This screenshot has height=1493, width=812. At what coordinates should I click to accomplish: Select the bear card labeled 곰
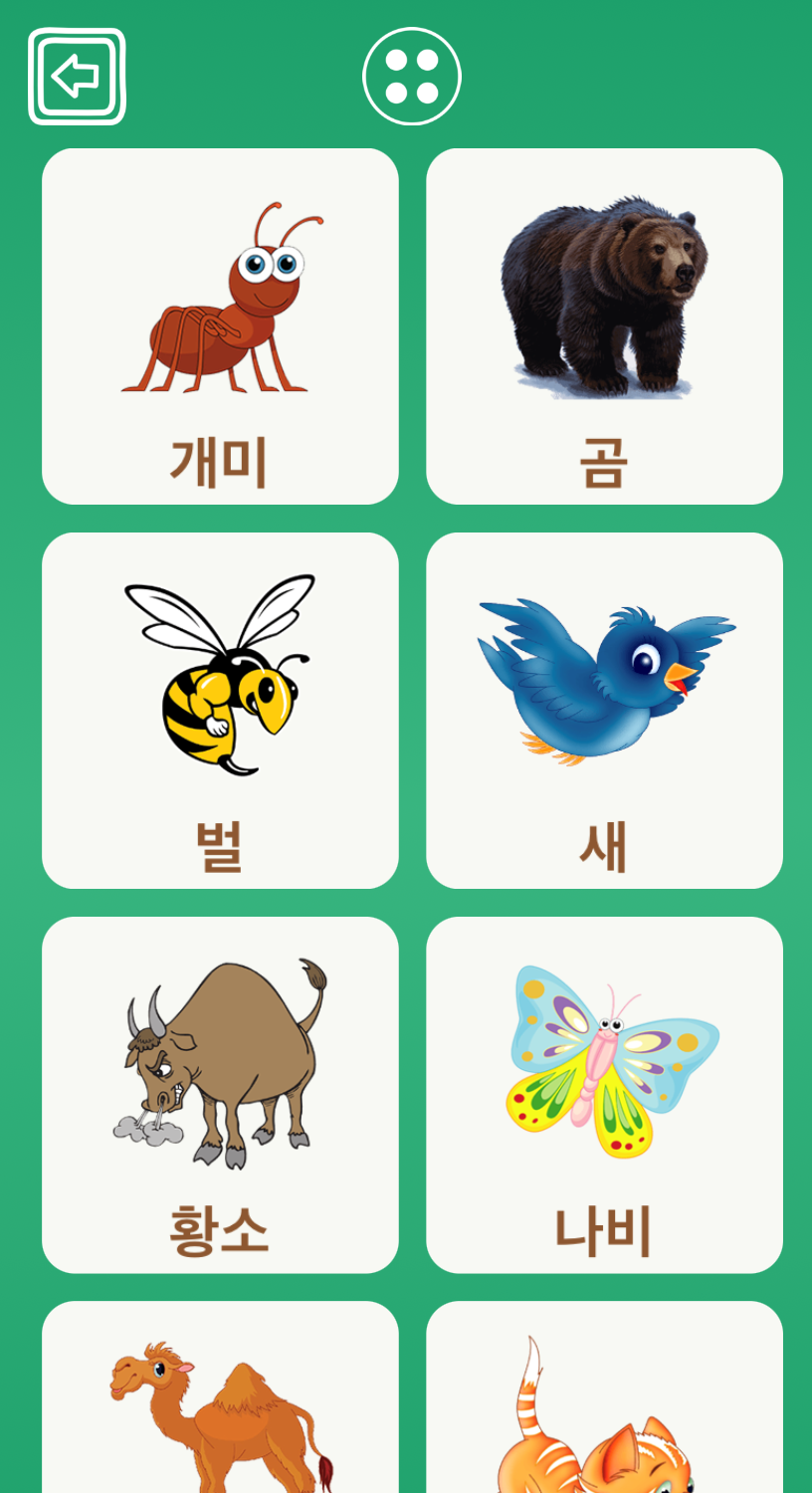pos(604,326)
